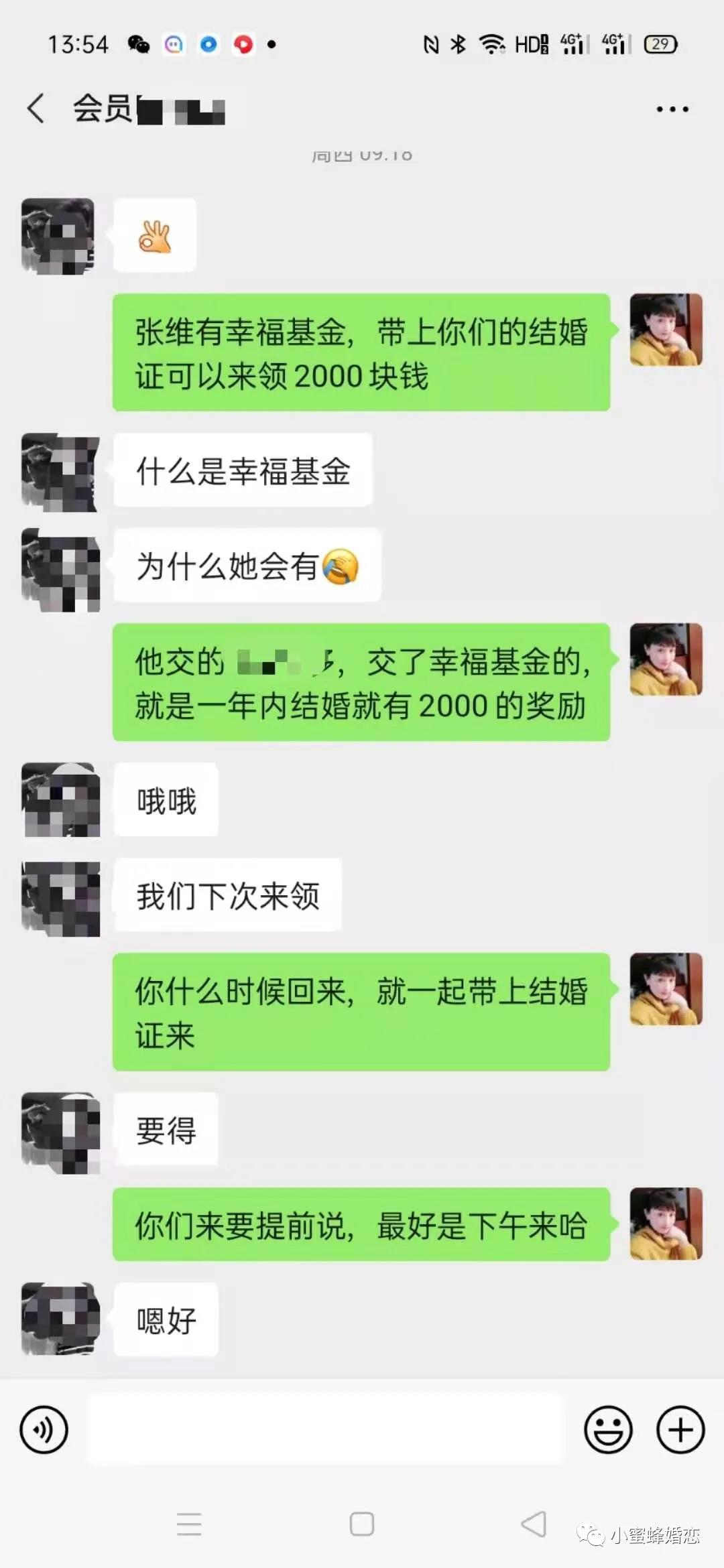Open the chat overflow menu
Viewport: 724px width, 1568px height.
click(672, 109)
